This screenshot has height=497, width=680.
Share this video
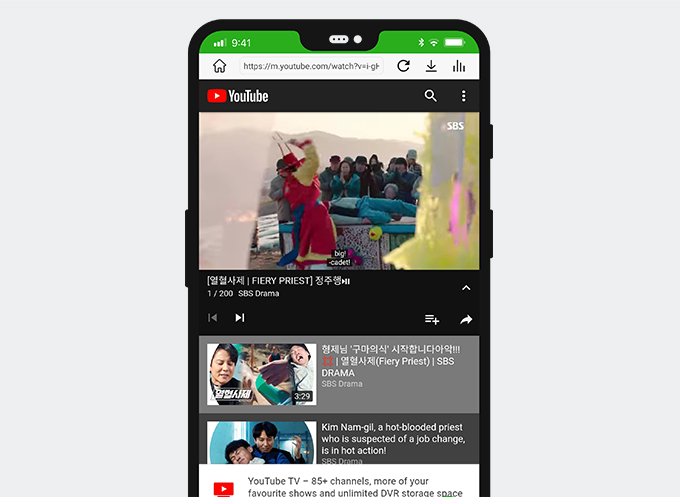click(x=465, y=319)
